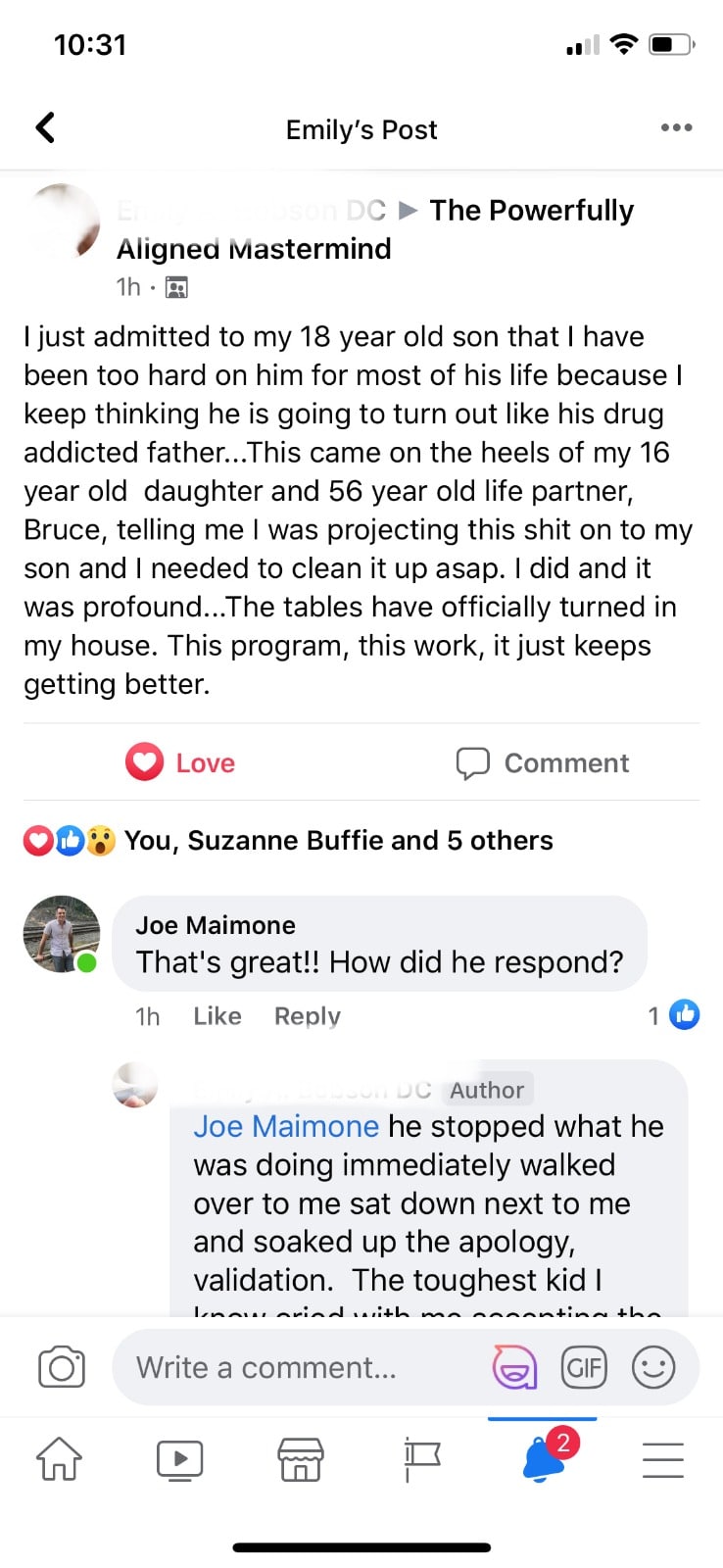Open the emoji picker
This screenshot has width=723, height=1568.
tap(653, 1367)
